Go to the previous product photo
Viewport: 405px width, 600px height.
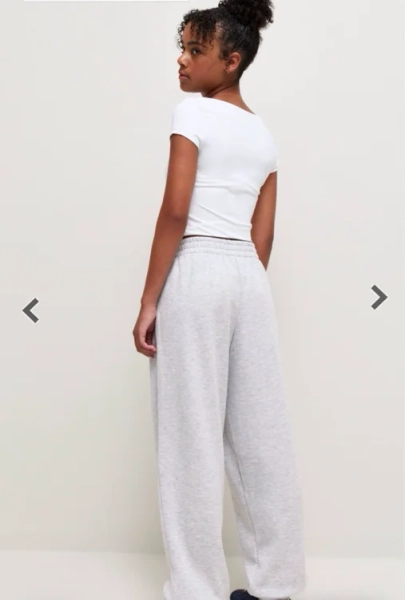point(31,310)
